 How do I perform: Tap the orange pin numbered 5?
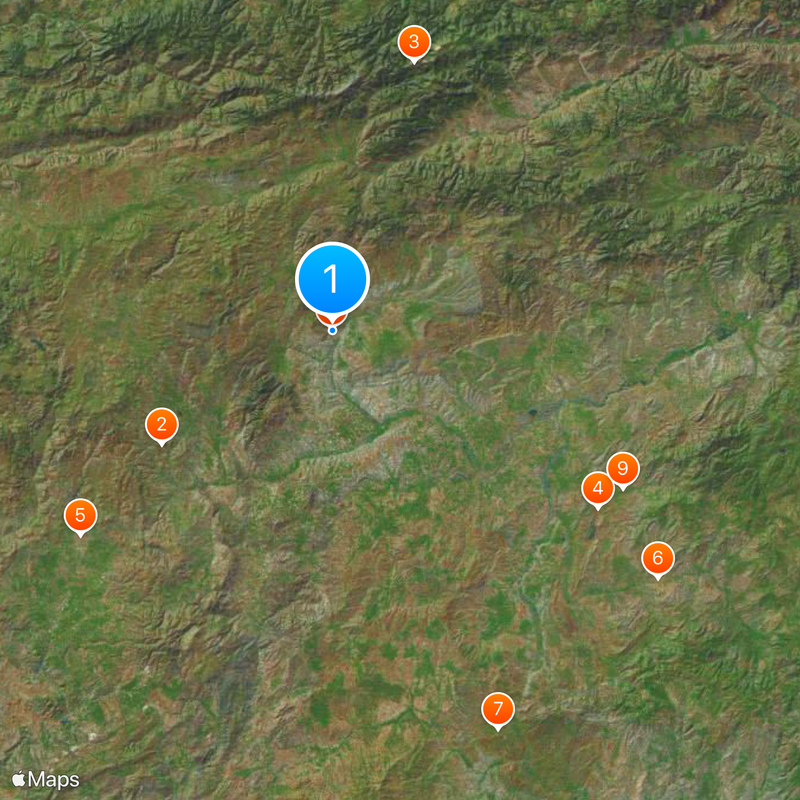coord(81,515)
